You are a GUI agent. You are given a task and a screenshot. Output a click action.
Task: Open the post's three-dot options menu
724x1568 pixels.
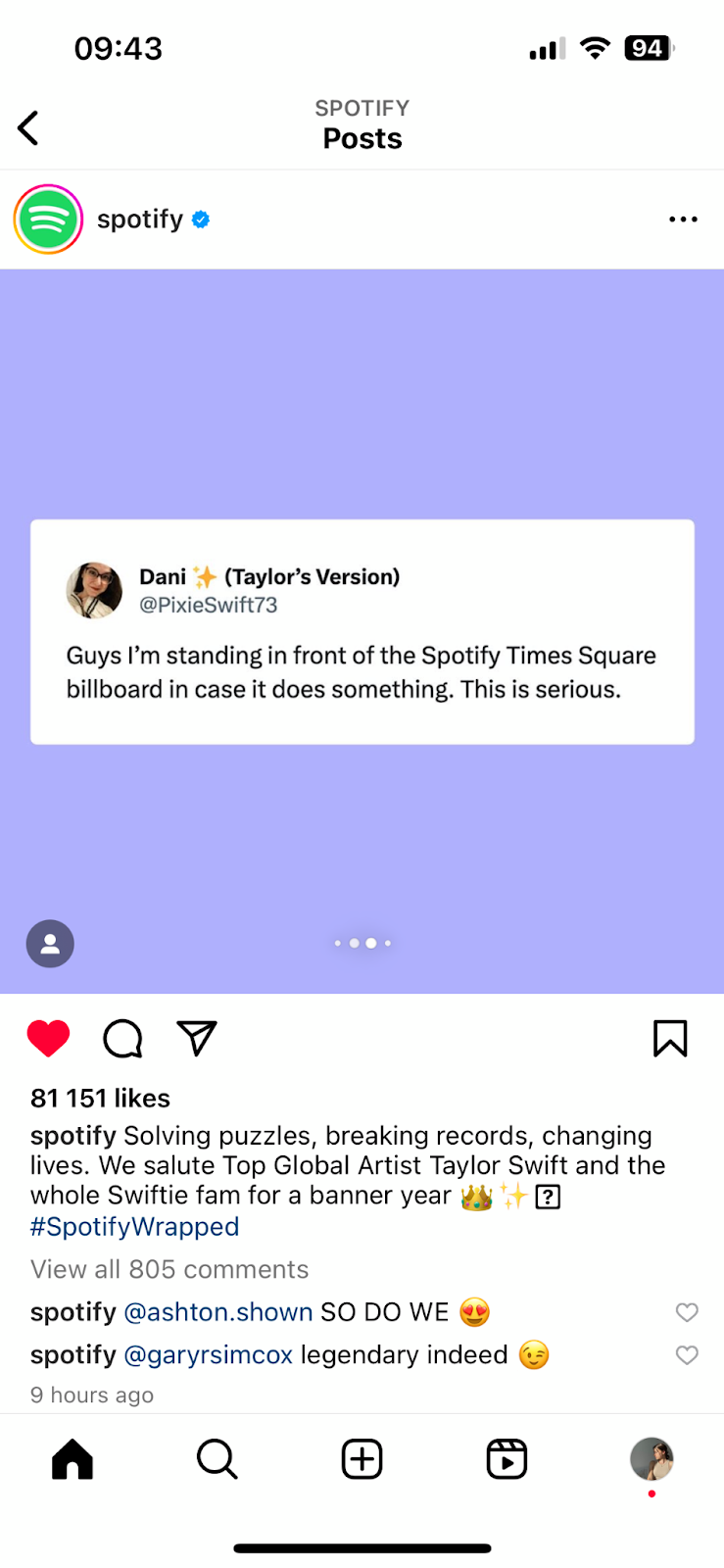point(683,220)
